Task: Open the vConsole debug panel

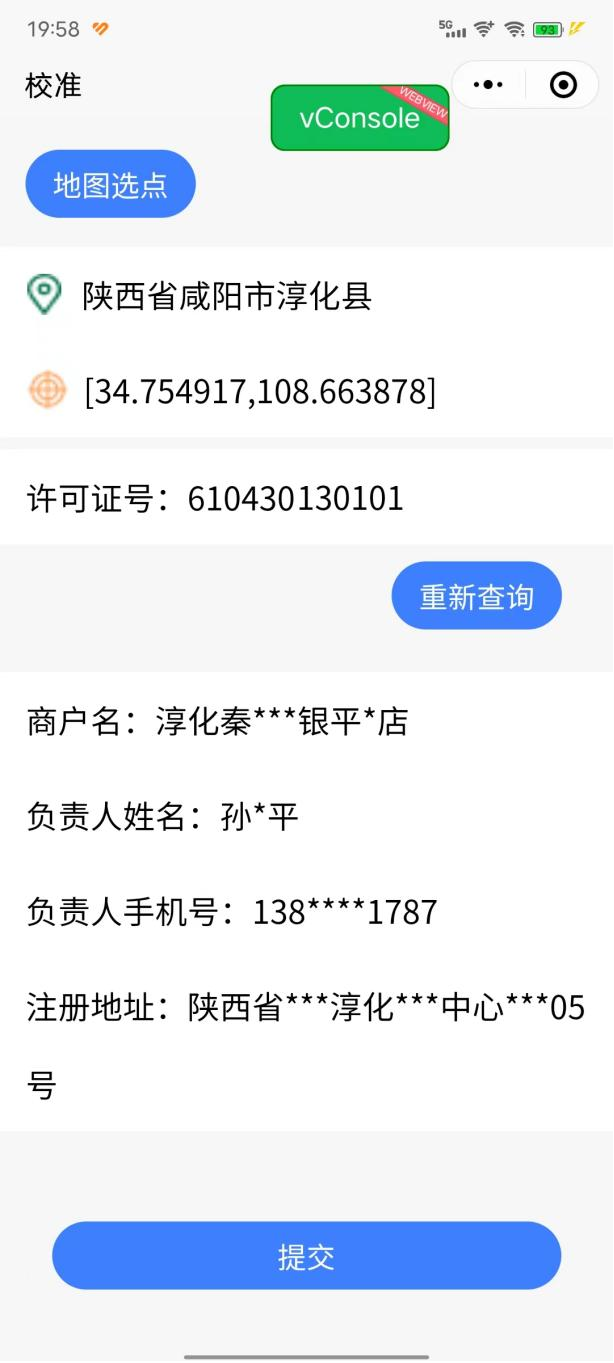Action: (360, 118)
